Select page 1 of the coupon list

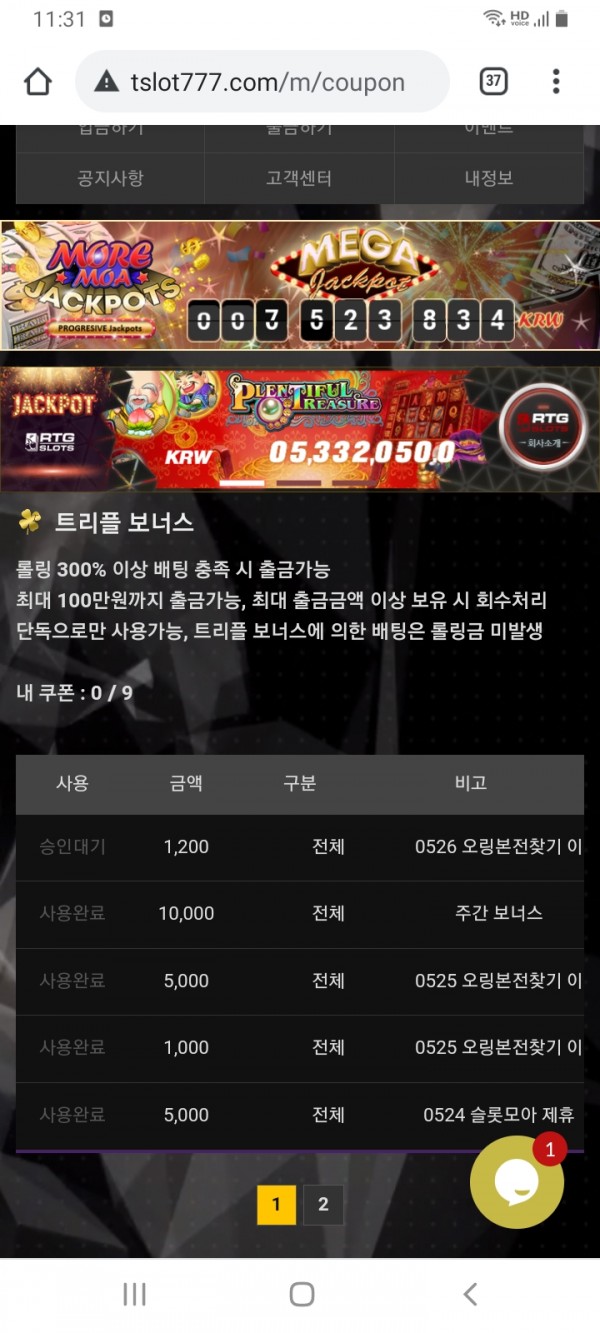coord(277,1205)
